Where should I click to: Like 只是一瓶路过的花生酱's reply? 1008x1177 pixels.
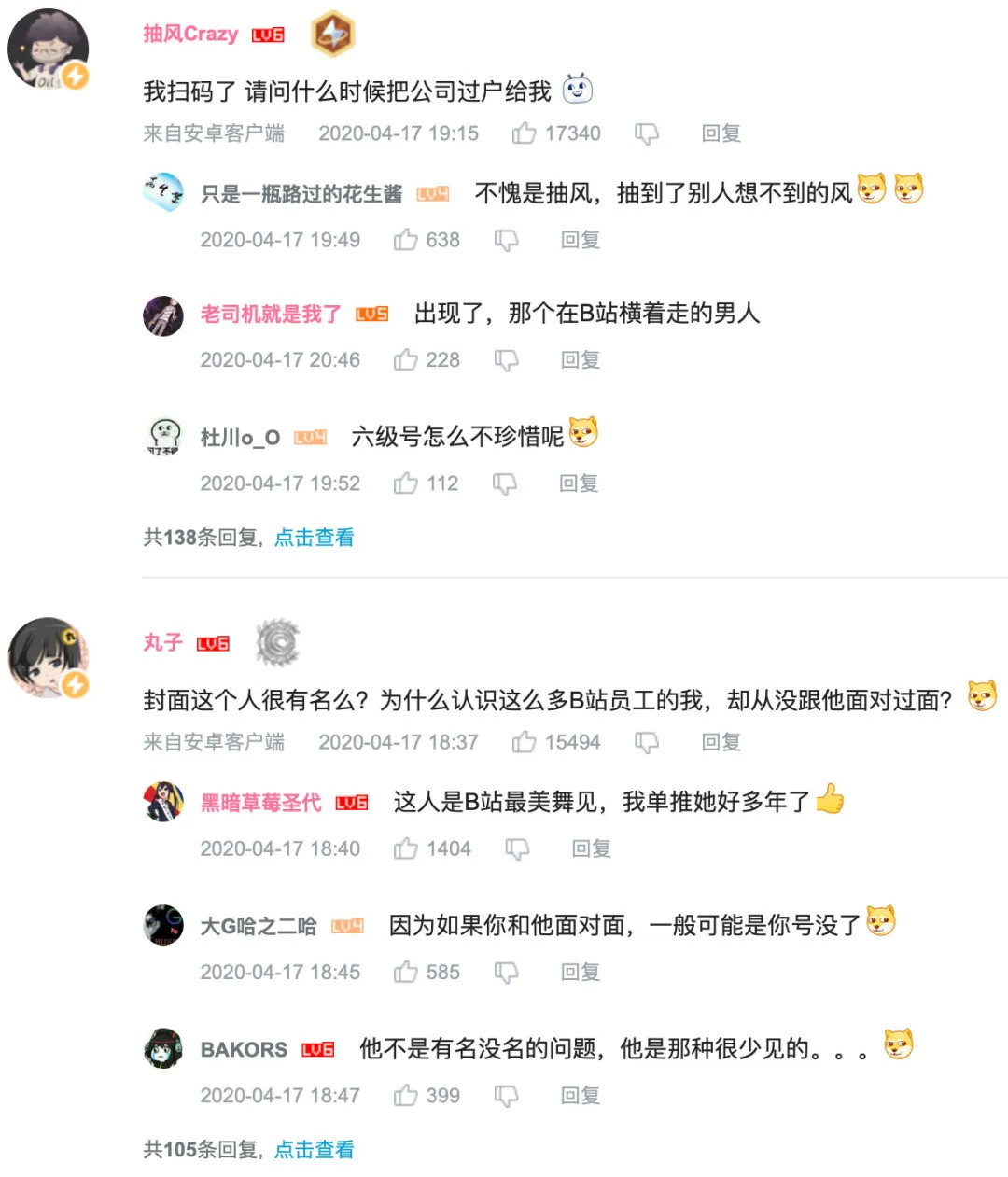click(x=405, y=240)
